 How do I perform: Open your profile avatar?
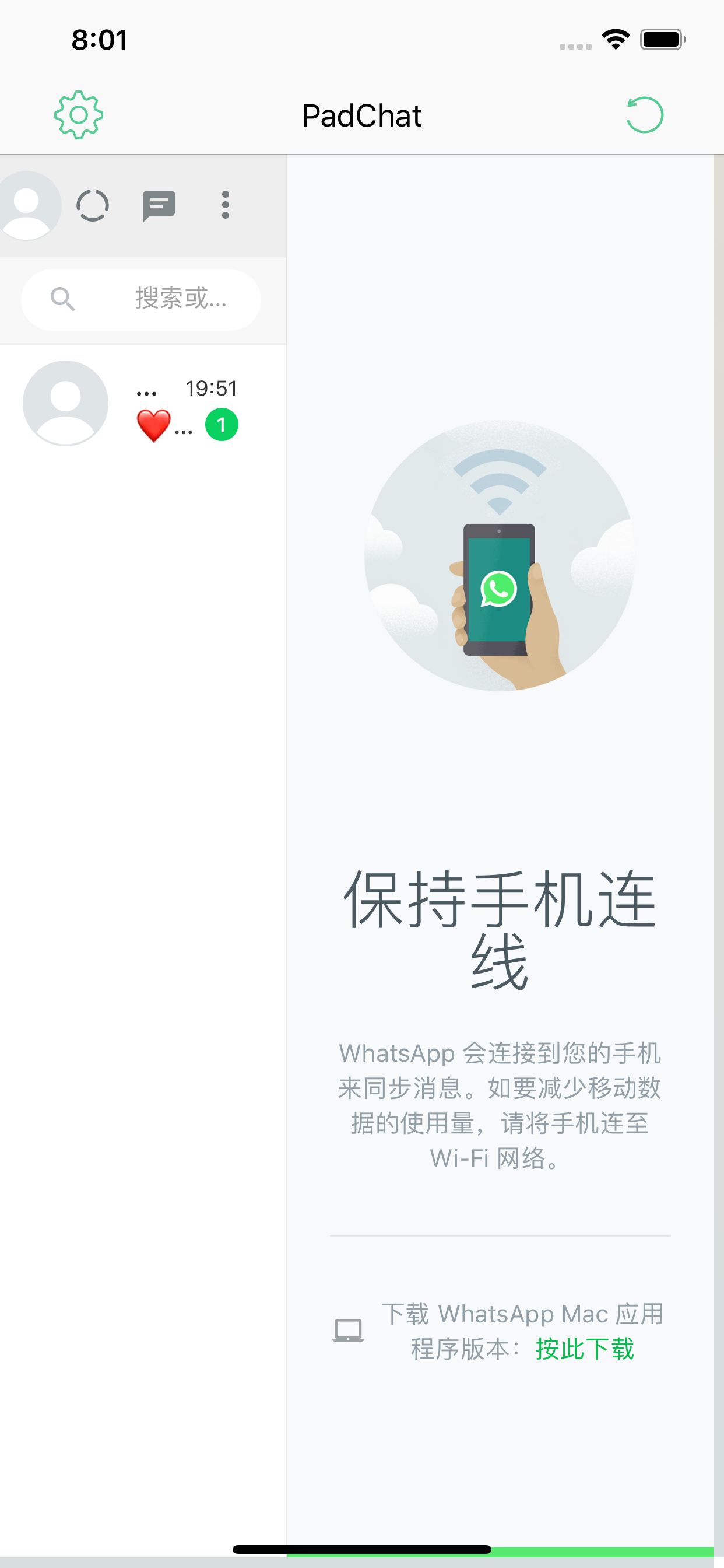pyautogui.click(x=28, y=206)
